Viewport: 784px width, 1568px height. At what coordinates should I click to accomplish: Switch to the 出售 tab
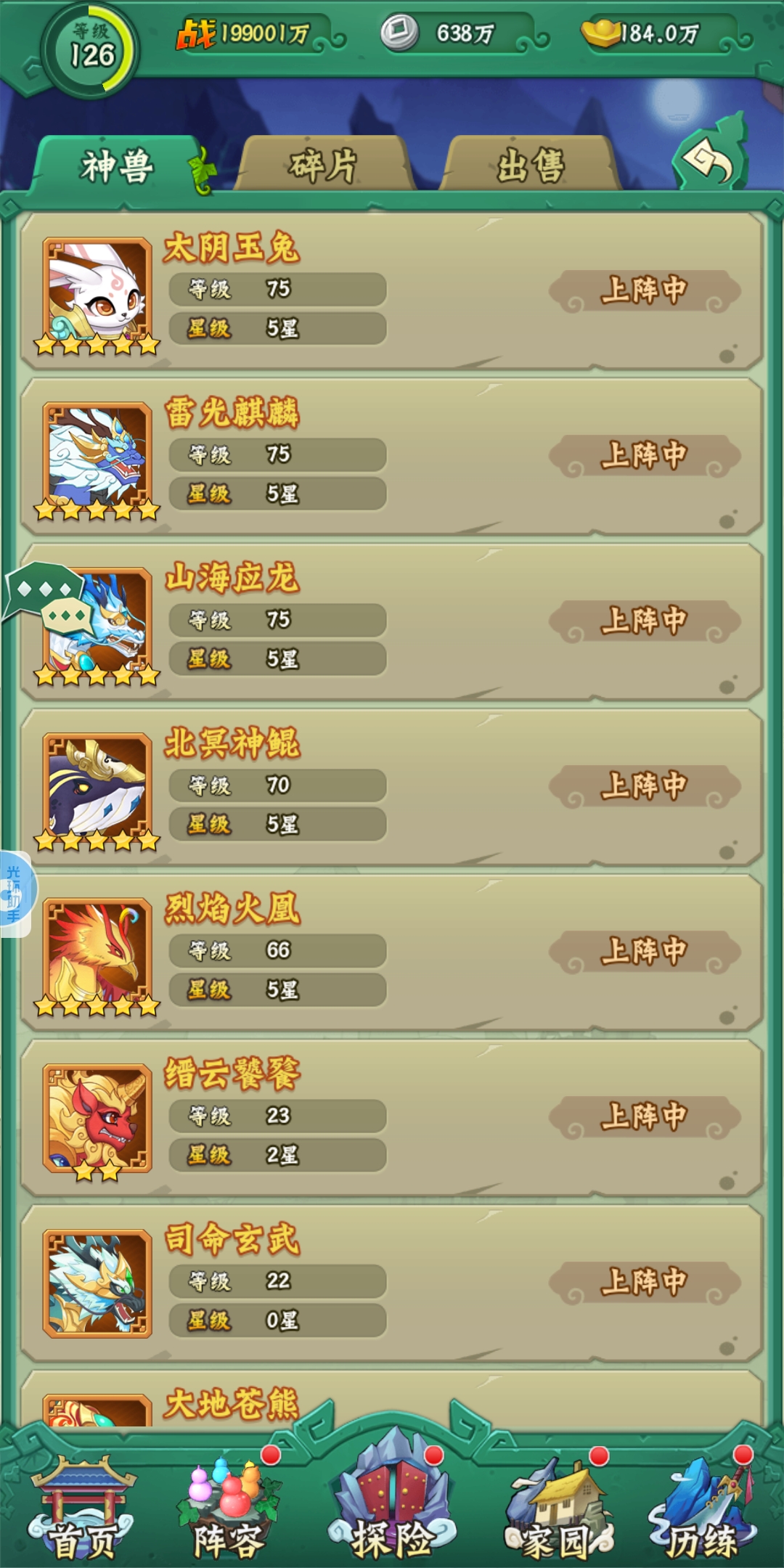(x=531, y=166)
